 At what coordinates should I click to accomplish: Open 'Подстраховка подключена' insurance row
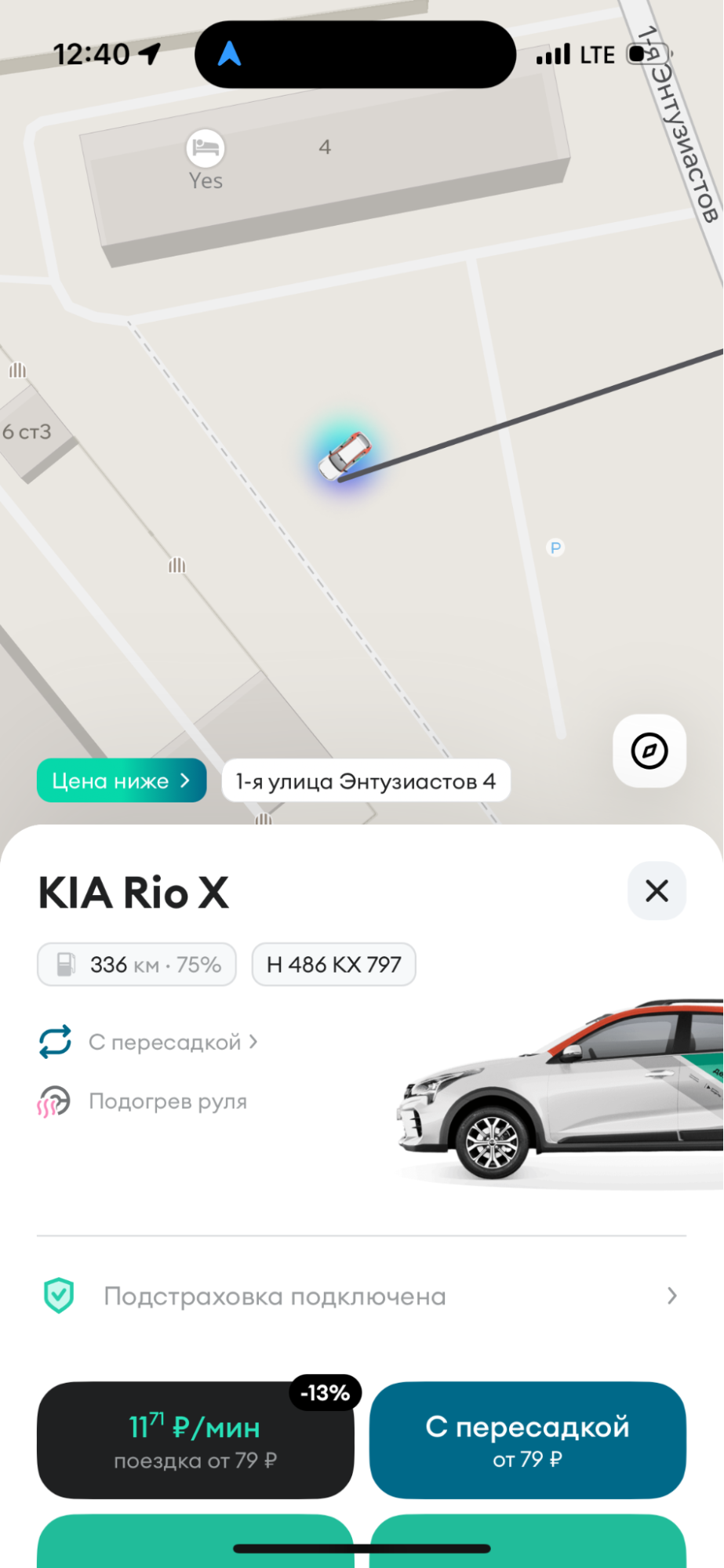point(361,1297)
